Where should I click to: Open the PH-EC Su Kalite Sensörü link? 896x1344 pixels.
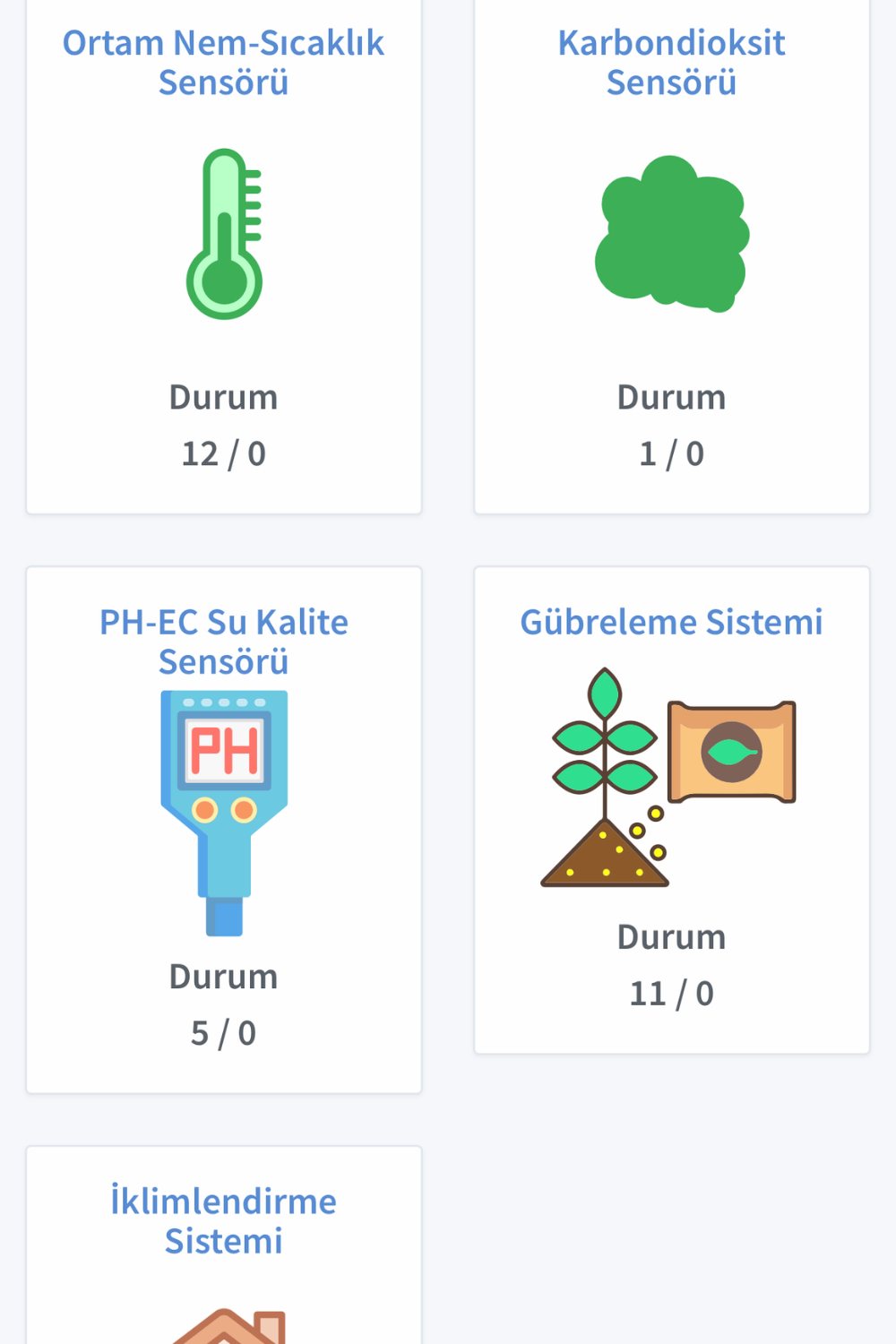click(223, 641)
